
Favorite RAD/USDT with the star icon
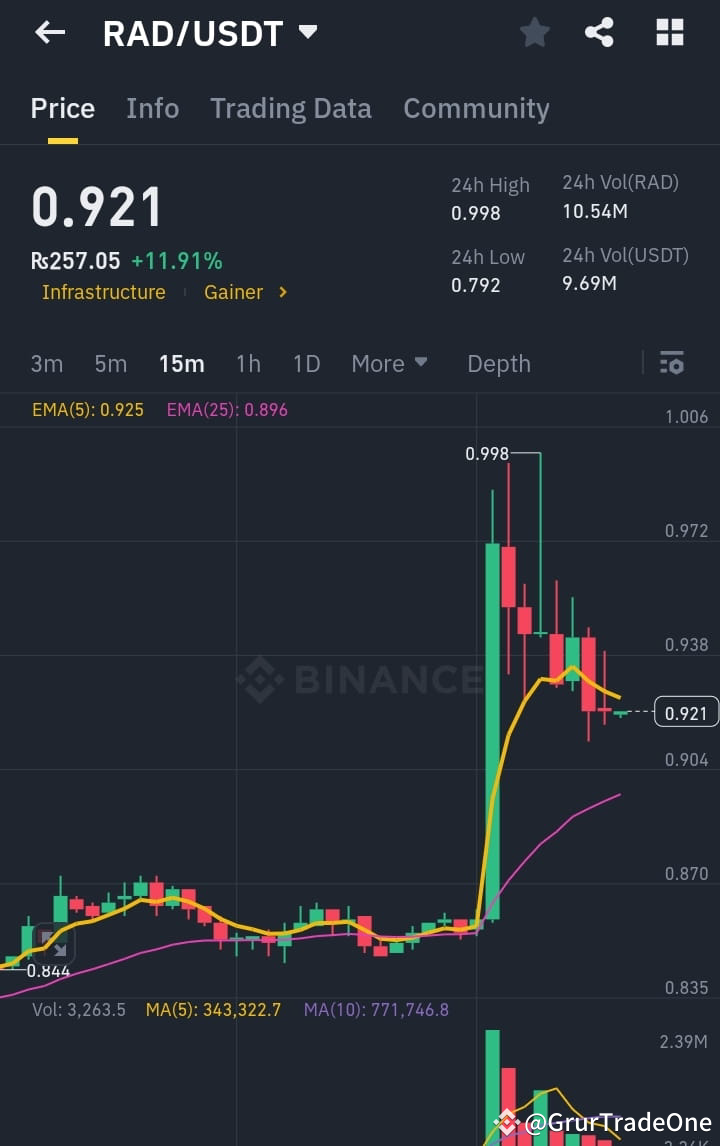coord(534,32)
